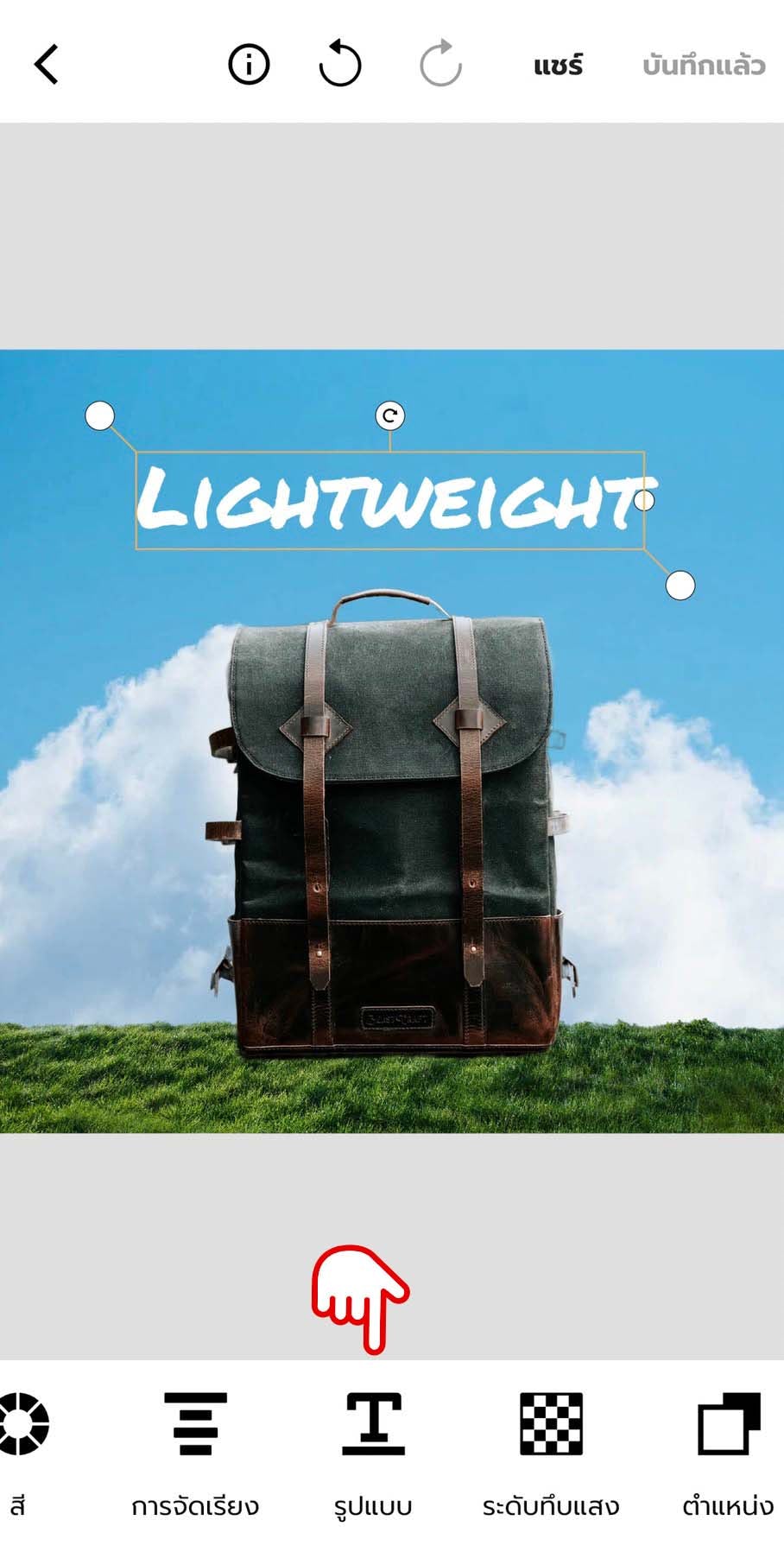The width and height of the screenshot is (784, 1558).
Task: Select the รูปแบบ text style tool
Action: point(373,1451)
